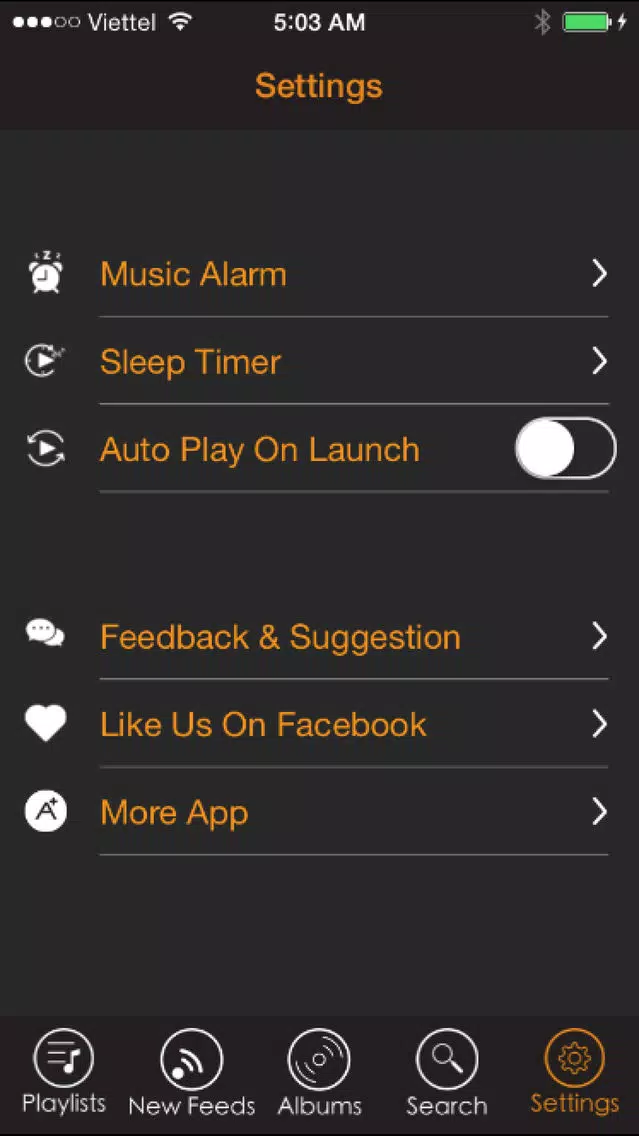This screenshot has width=639, height=1136.
Task: Select Like Us On Facebook
Action: coord(320,724)
